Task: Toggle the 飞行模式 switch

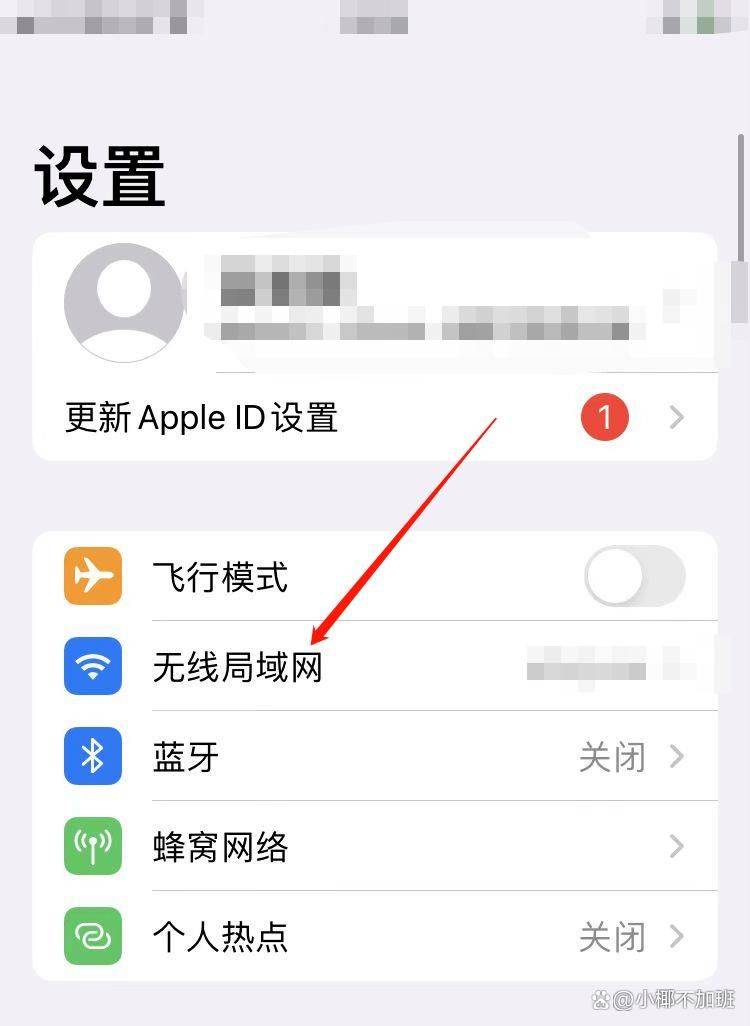Action: 634,577
